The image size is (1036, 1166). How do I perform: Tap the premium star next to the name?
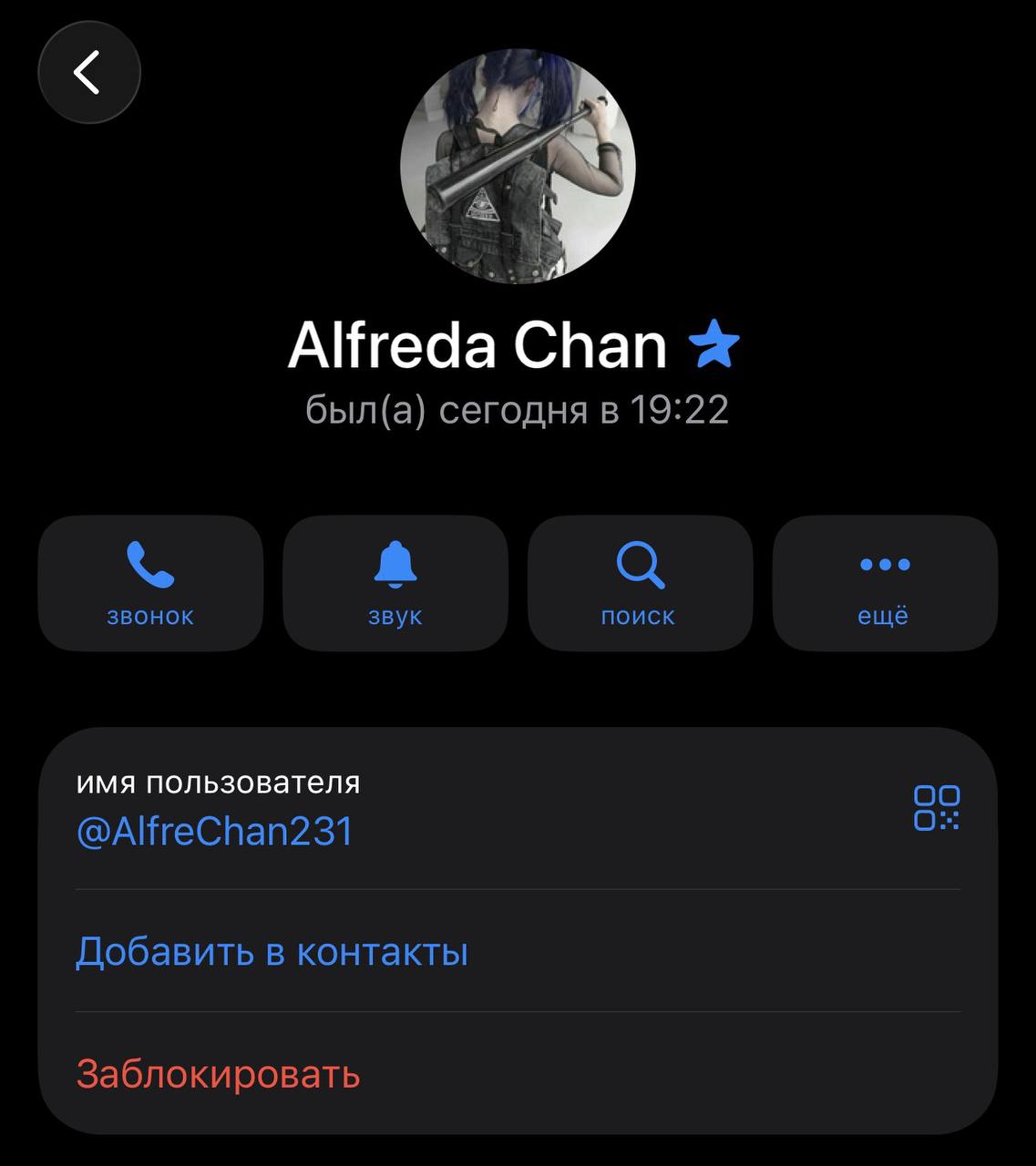tap(714, 344)
